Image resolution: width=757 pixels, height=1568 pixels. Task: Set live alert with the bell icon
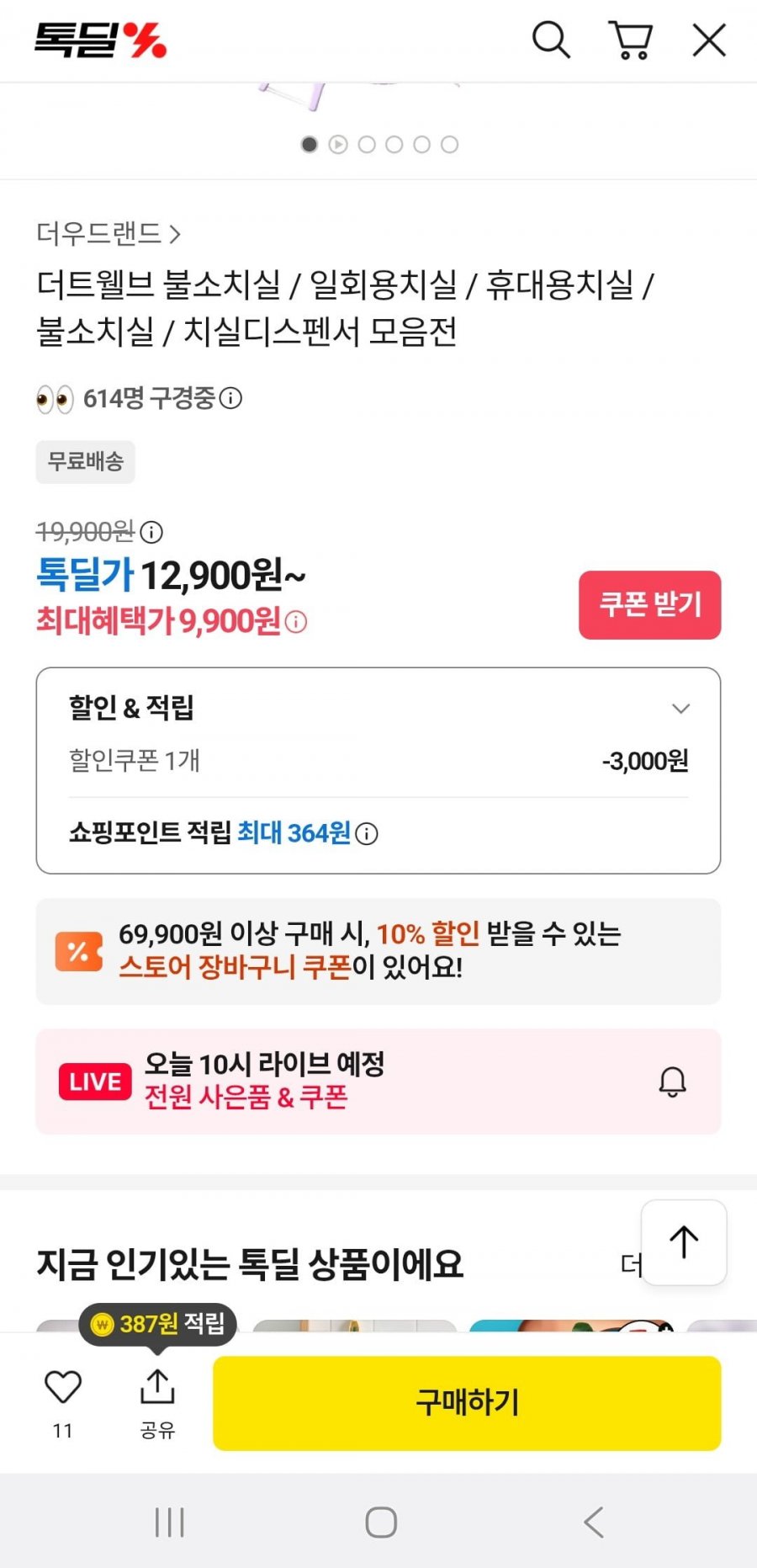(x=672, y=1082)
